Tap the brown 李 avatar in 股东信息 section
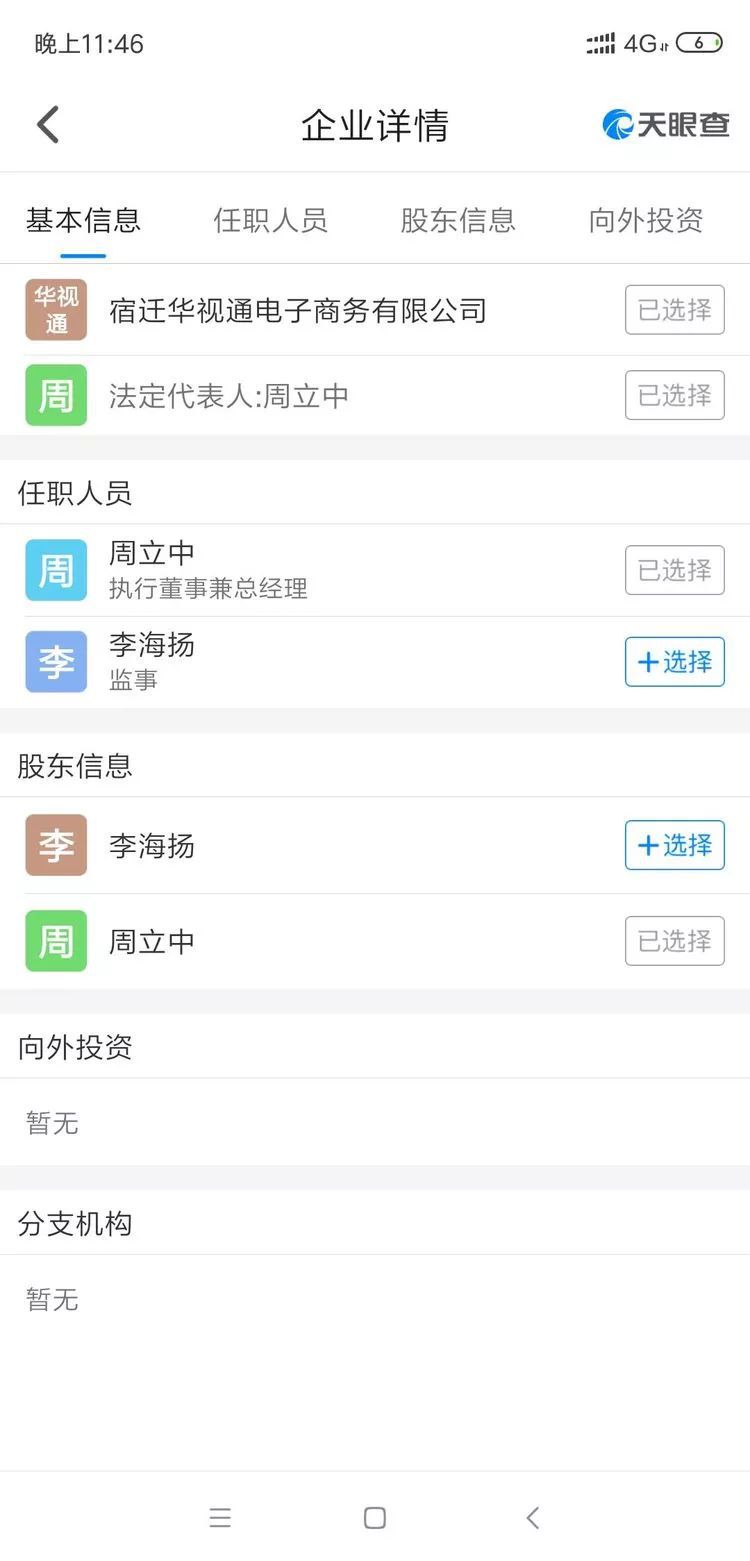Screen dimensions: 750x1561 coord(55,845)
